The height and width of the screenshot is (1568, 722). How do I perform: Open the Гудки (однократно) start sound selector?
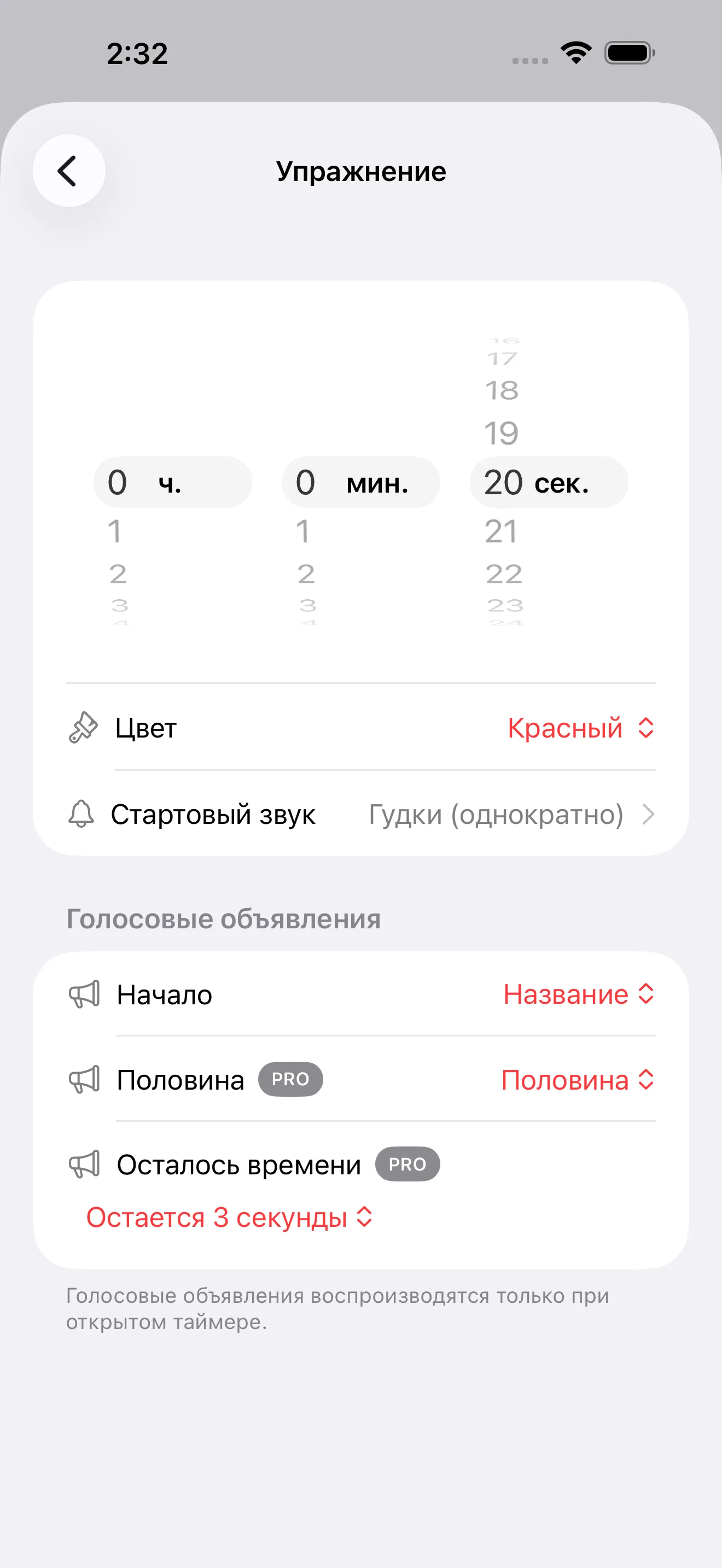(x=496, y=815)
